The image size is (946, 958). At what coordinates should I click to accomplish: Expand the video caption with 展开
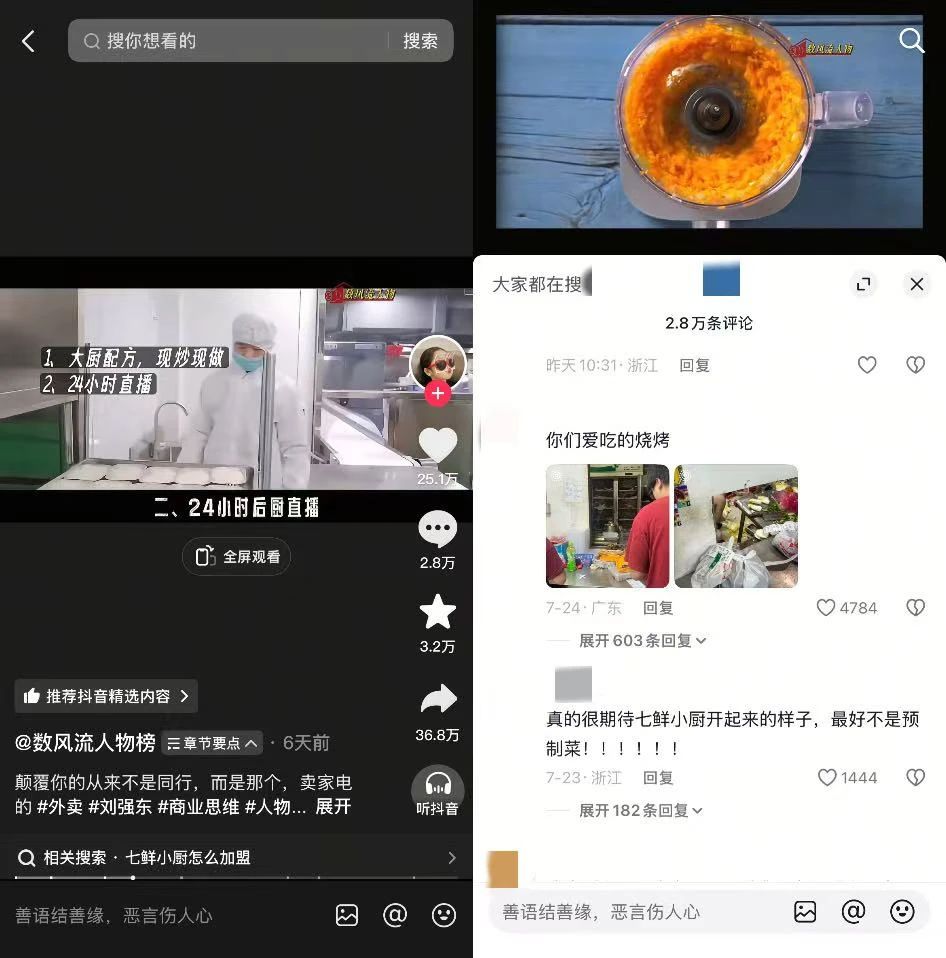click(333, 806)
